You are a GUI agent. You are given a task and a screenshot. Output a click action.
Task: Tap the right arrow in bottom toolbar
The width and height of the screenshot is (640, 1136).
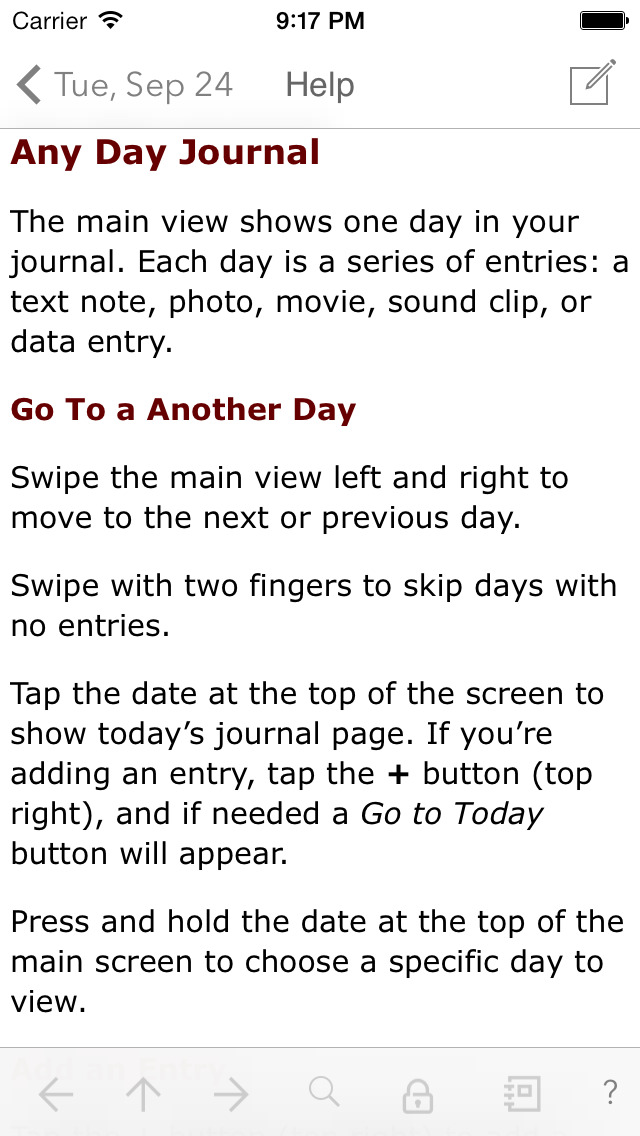tap(231, 1093)
